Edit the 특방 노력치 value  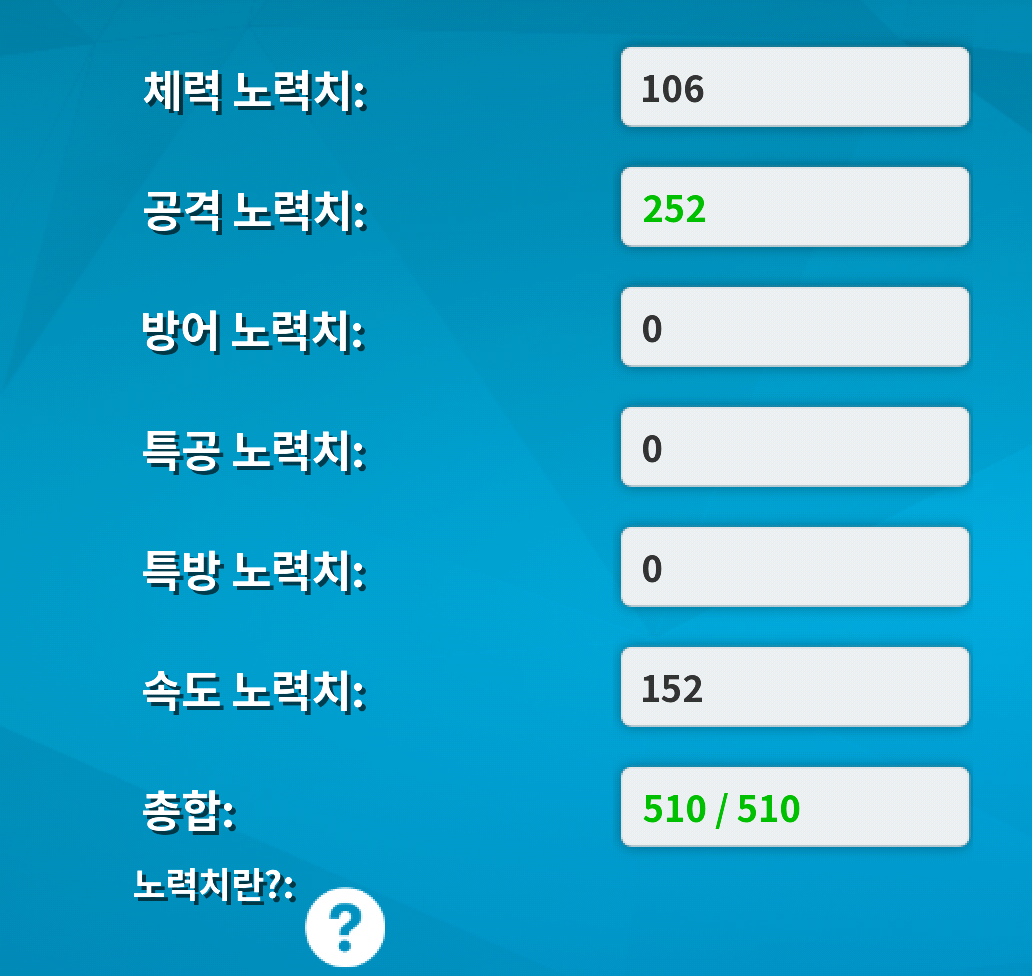coord(794,568)
